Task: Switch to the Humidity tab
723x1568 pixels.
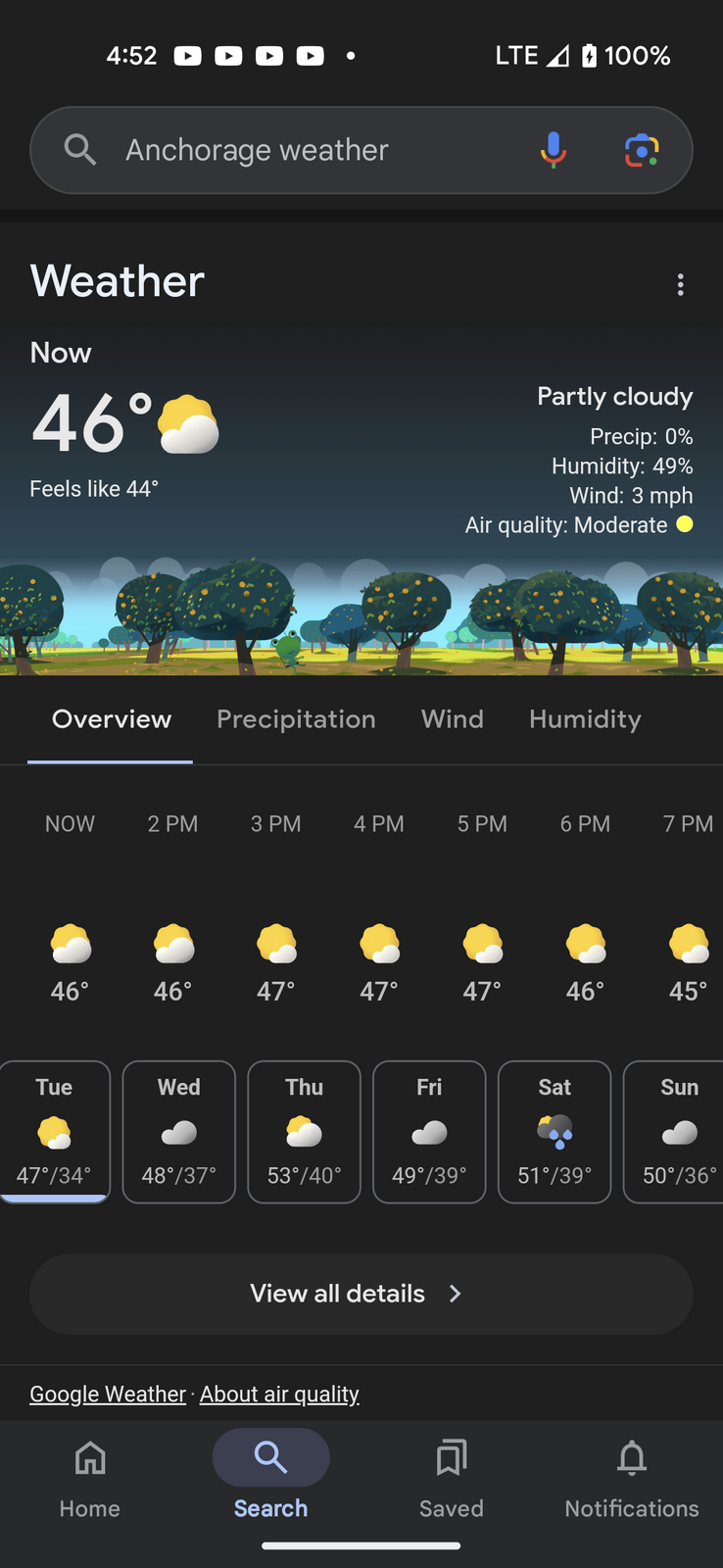Action: (585, 719)
